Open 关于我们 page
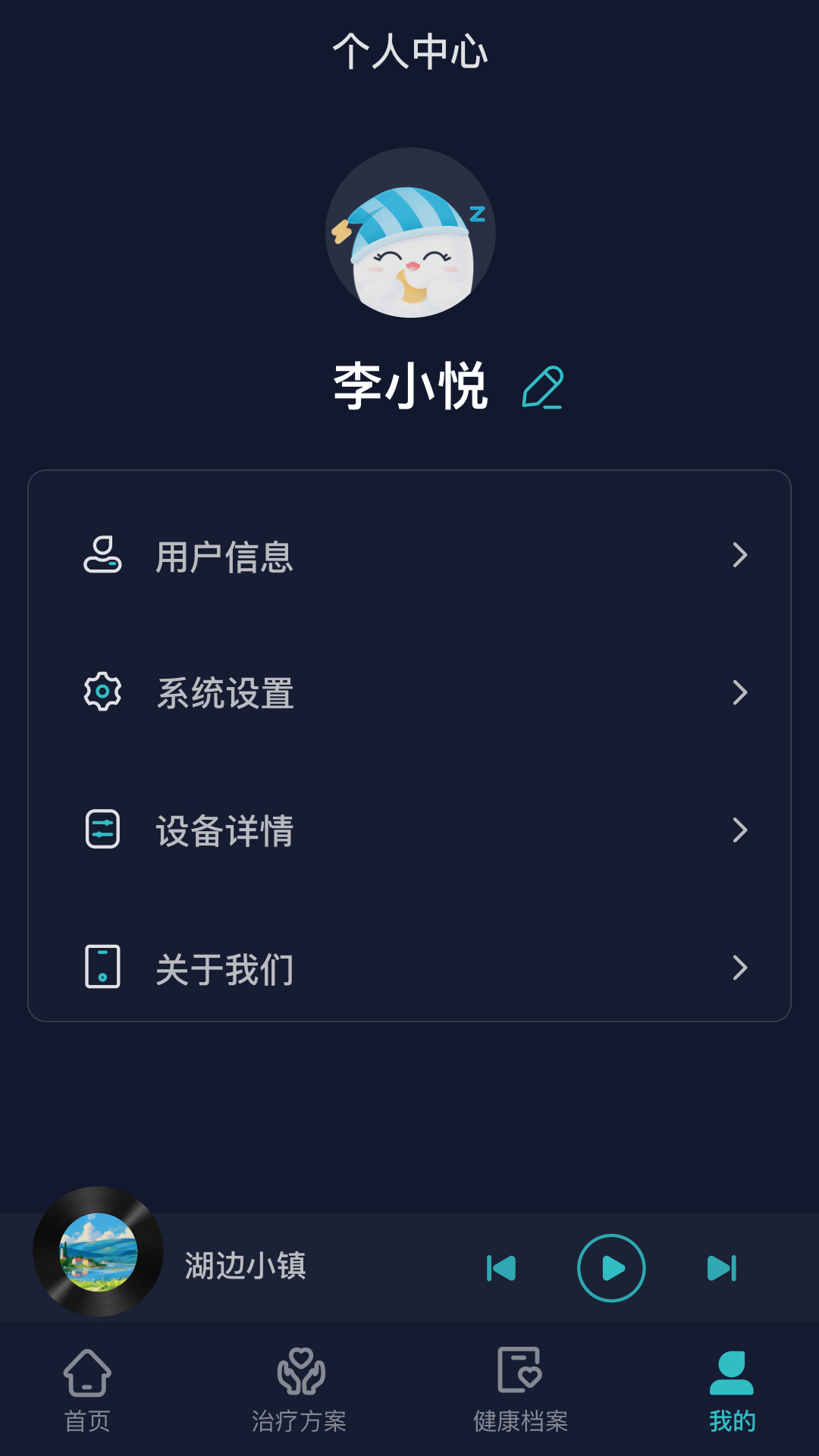 click(225, 968)
